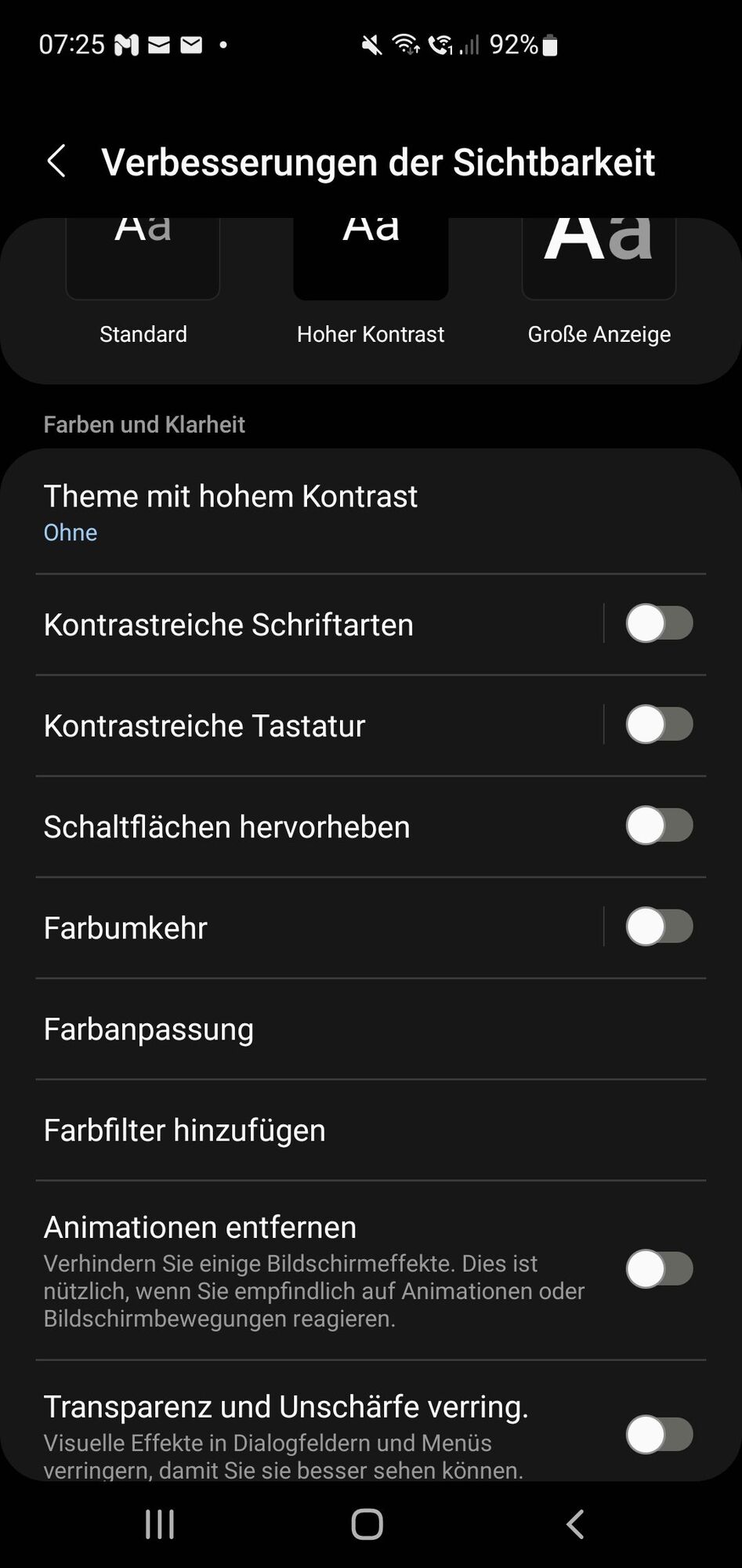Turn on Kontrastreiche Tastatur switch
Screen dimensions: 742x1568
pos(659,725)
